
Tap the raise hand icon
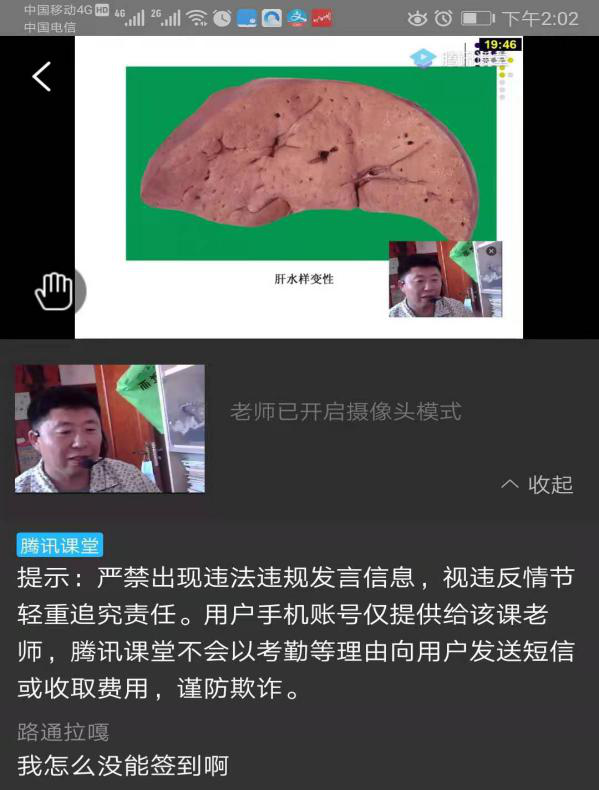pos(54,291)
